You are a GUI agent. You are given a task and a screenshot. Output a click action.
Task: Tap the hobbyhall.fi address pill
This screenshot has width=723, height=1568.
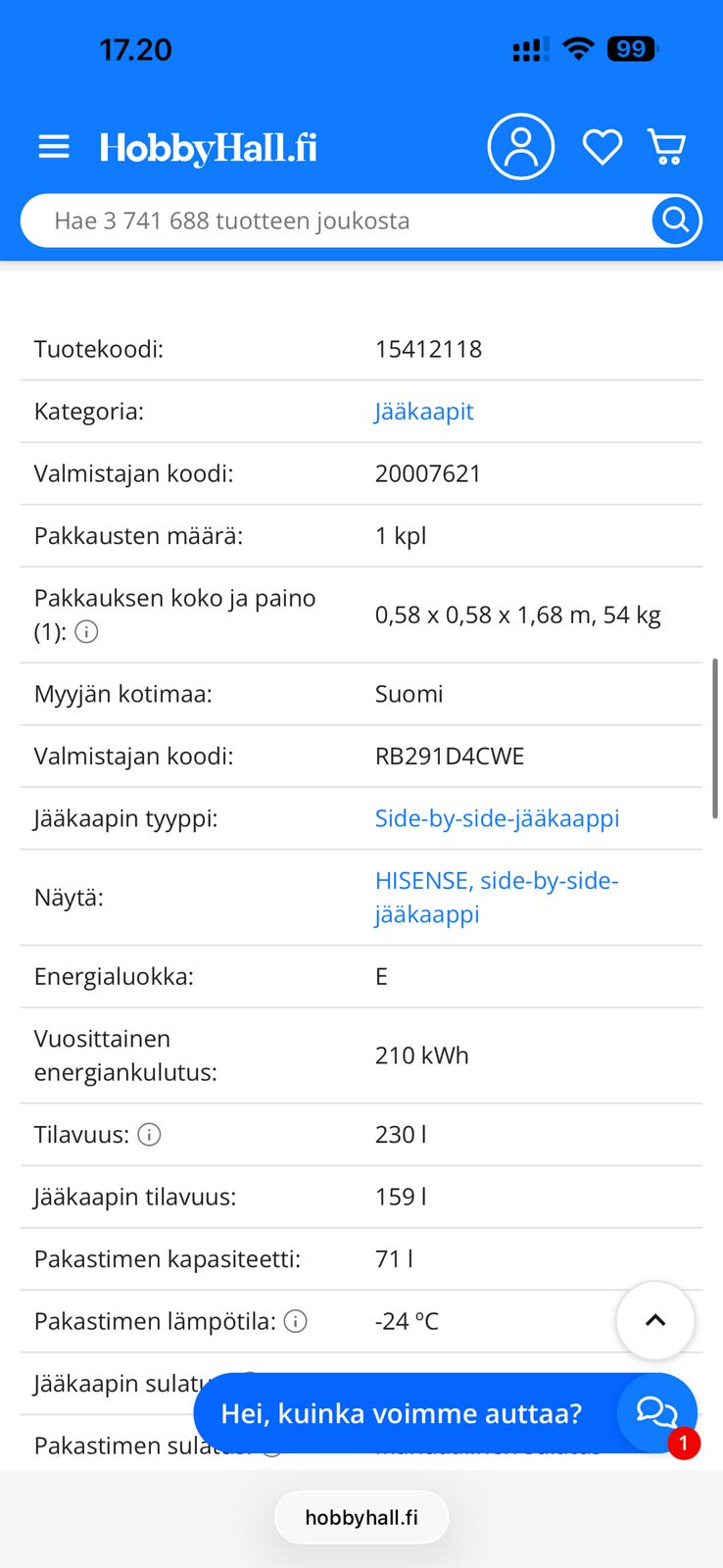click(x=361, y=1517)
